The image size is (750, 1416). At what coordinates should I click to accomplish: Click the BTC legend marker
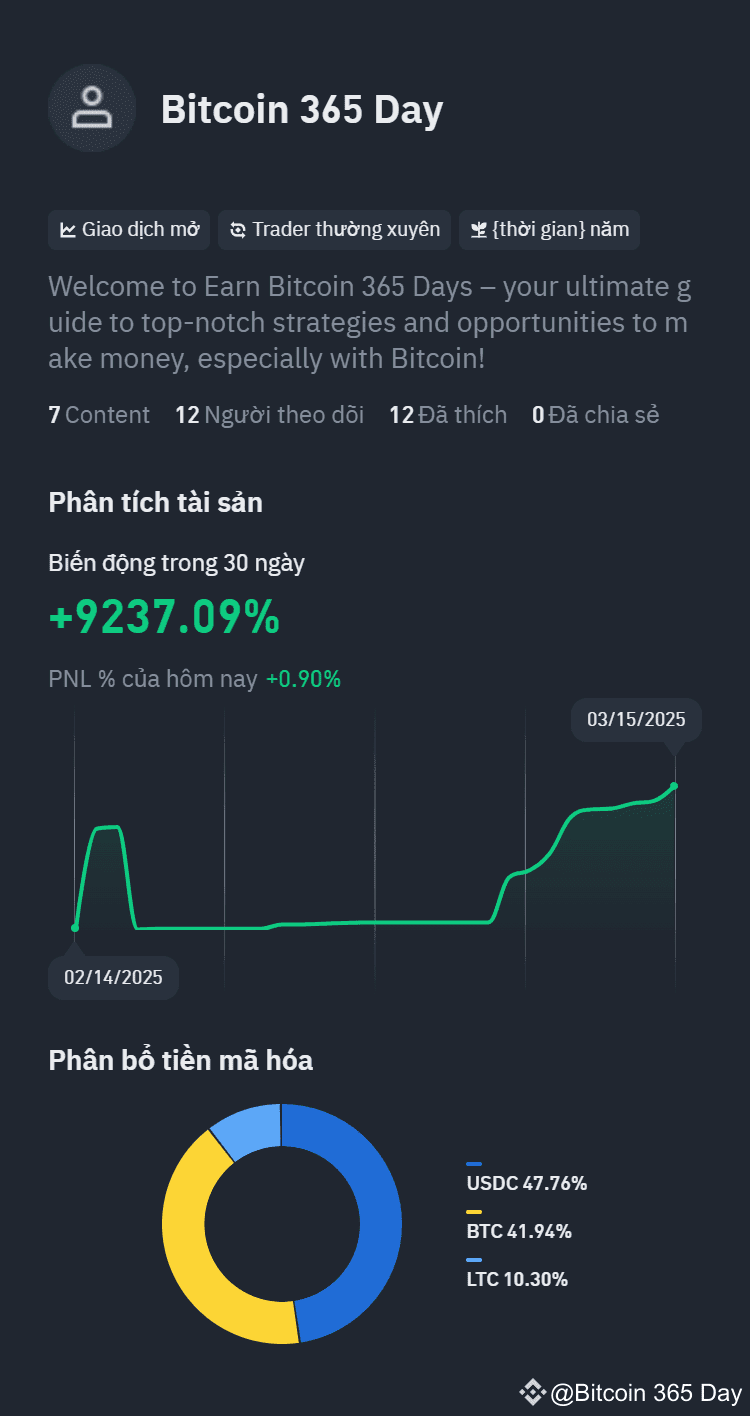(x=475, y=1211)
